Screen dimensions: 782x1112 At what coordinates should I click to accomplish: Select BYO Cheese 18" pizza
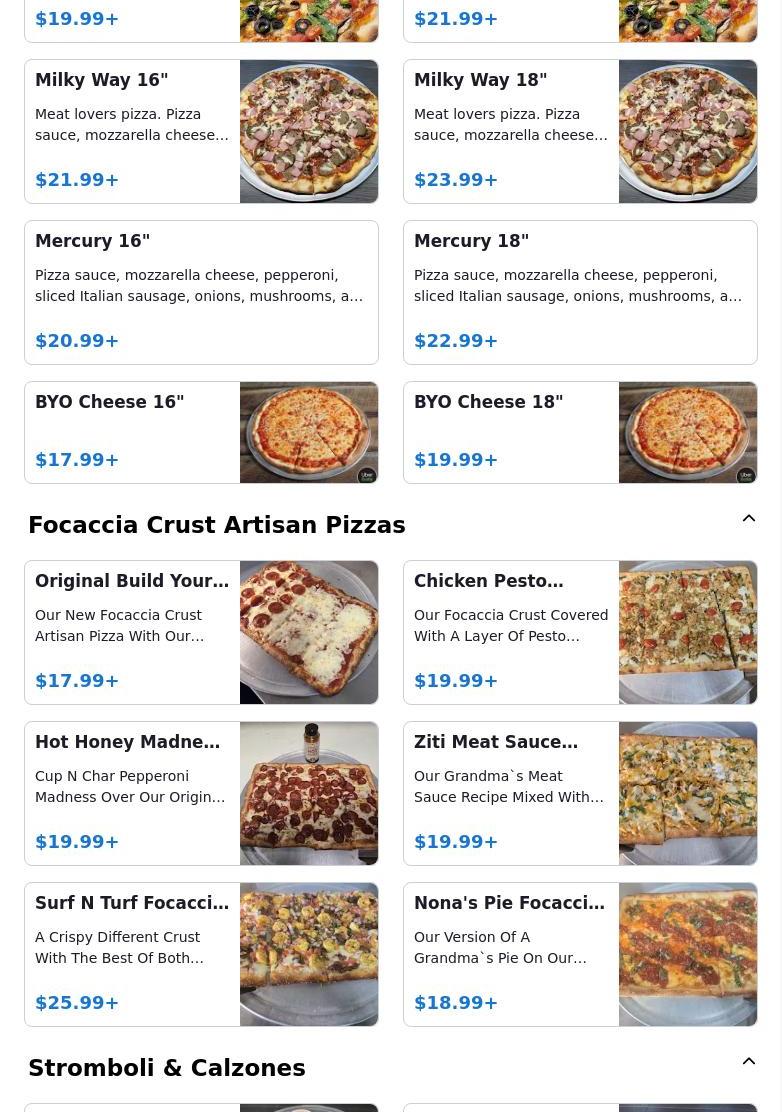(580, 432)
